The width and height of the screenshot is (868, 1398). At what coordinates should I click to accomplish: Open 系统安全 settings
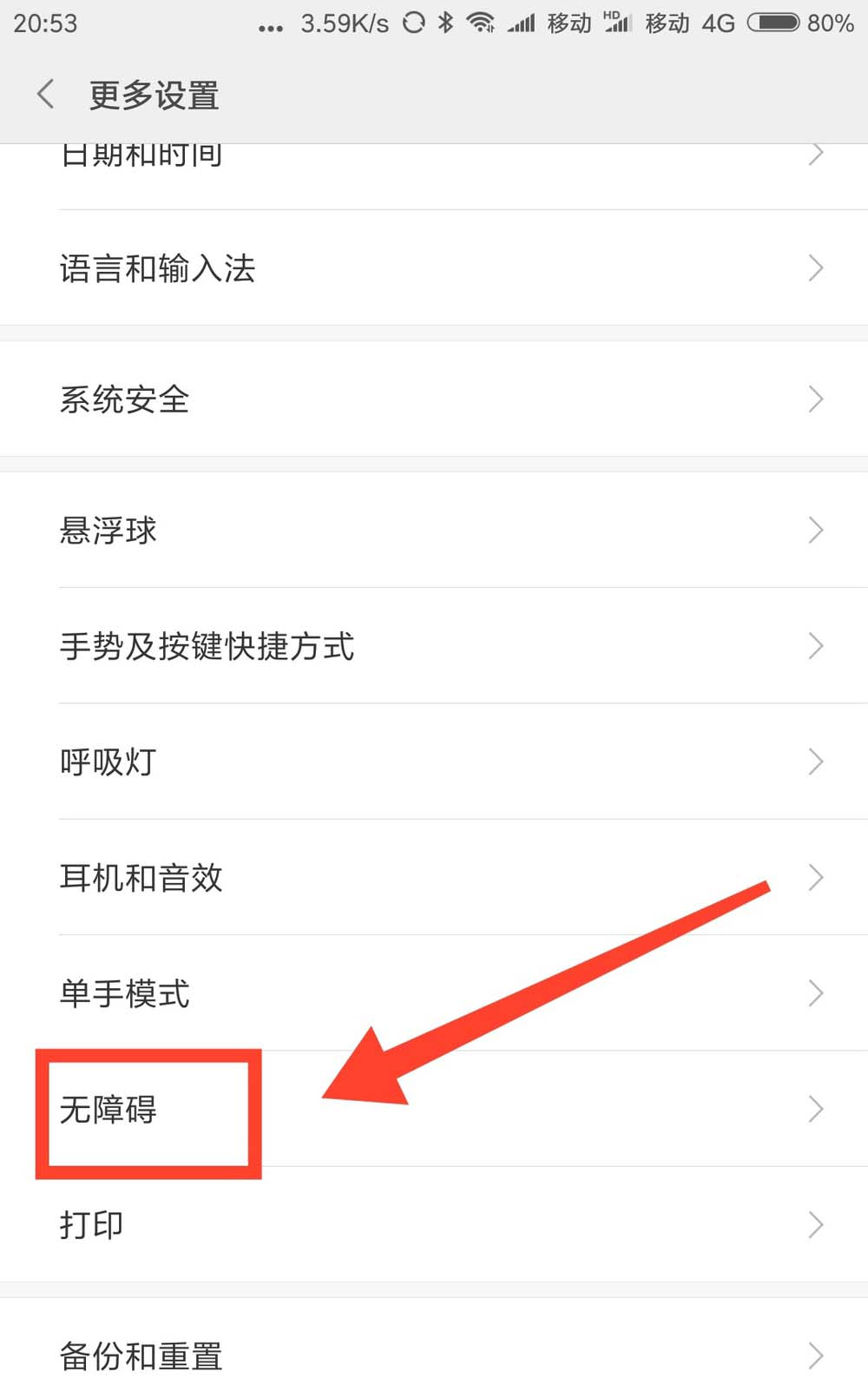pos(125,399)
